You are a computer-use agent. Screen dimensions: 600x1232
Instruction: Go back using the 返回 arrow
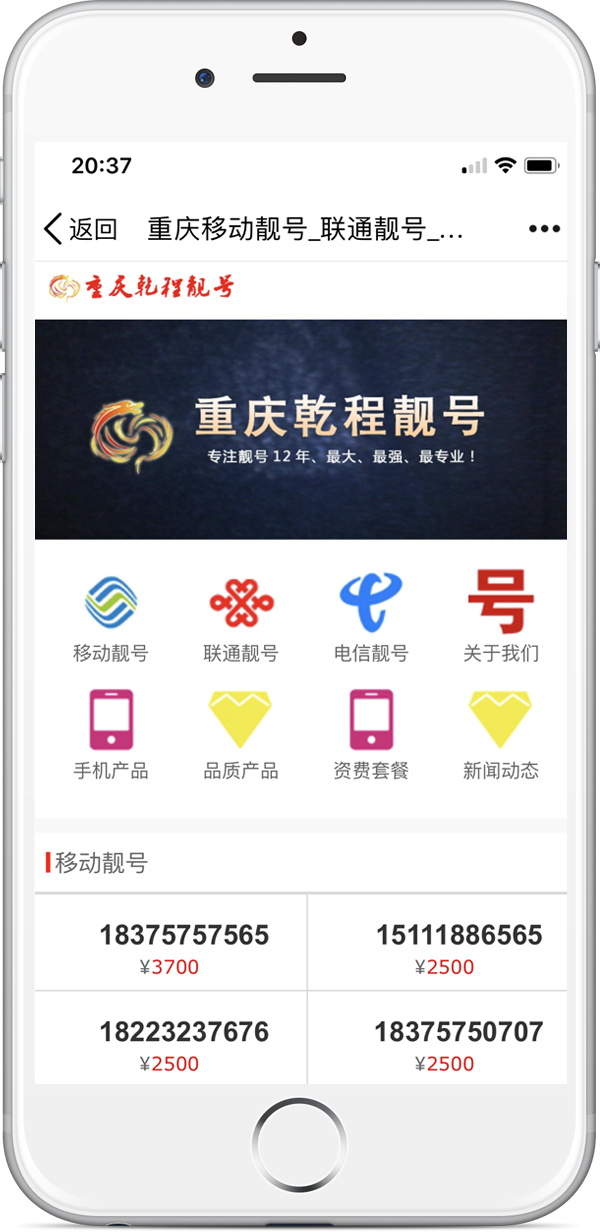click(x=78, y=229)
